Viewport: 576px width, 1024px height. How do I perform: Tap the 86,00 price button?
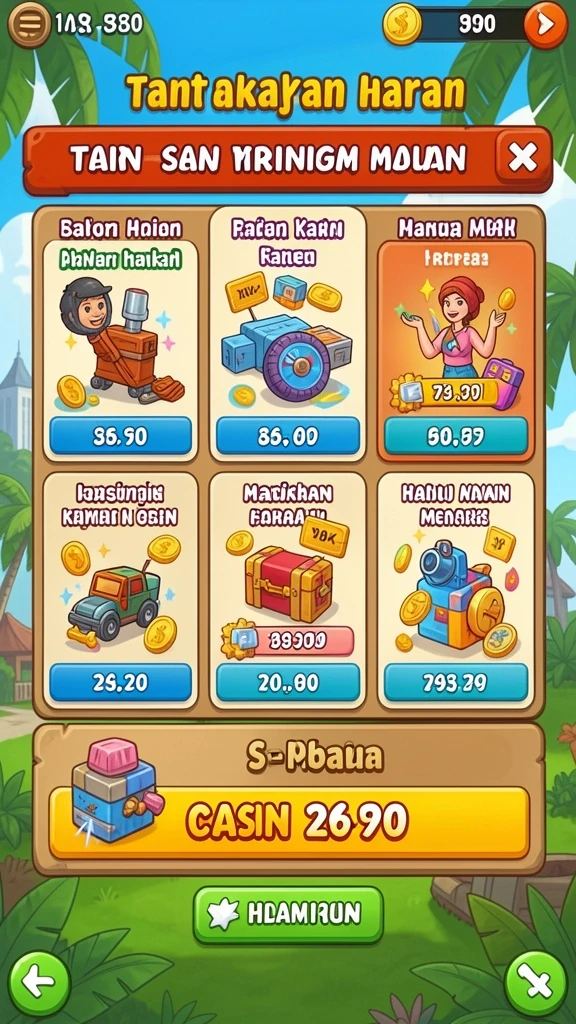tap(288, 436)
